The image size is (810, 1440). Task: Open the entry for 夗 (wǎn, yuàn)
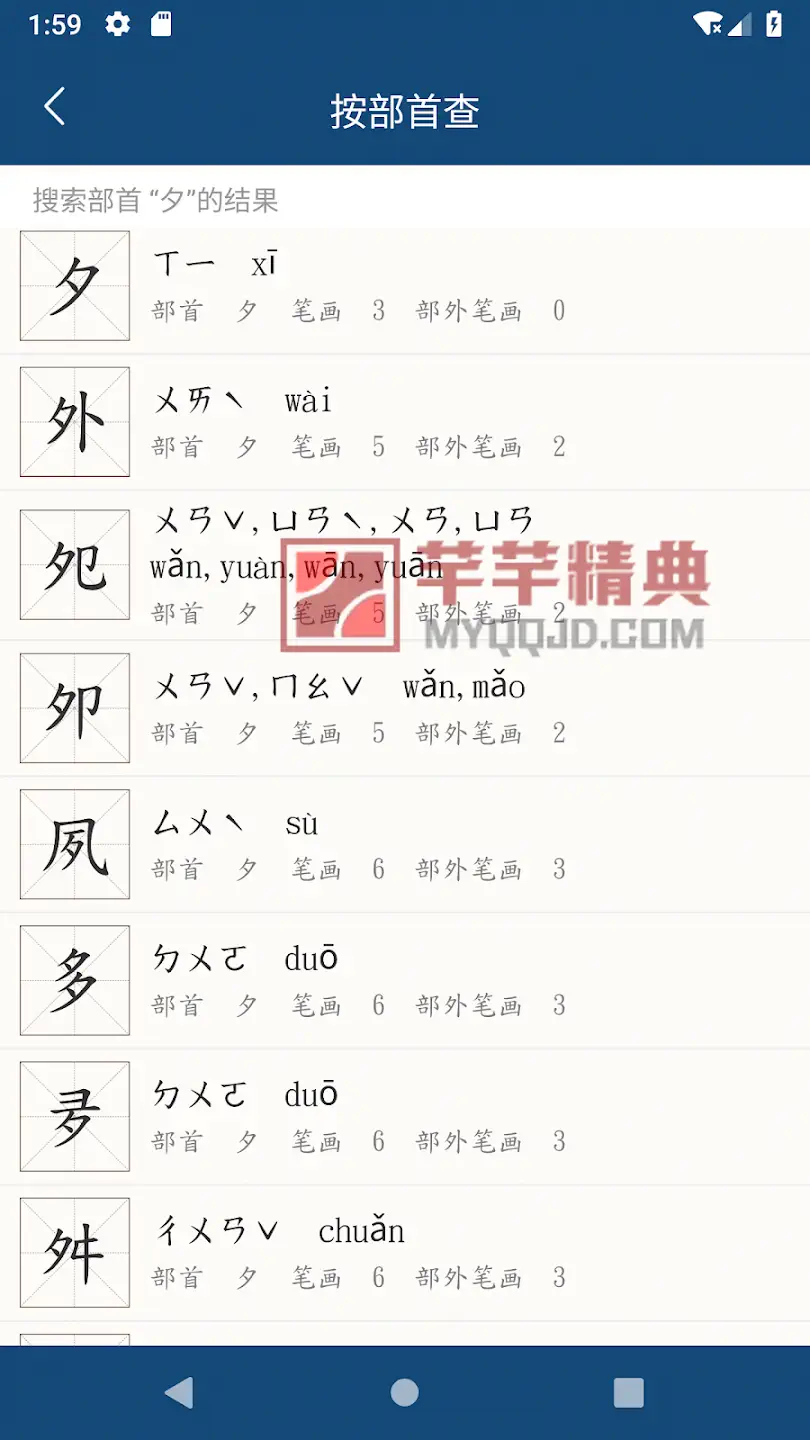pyautogui.click(x=404, y=565)
